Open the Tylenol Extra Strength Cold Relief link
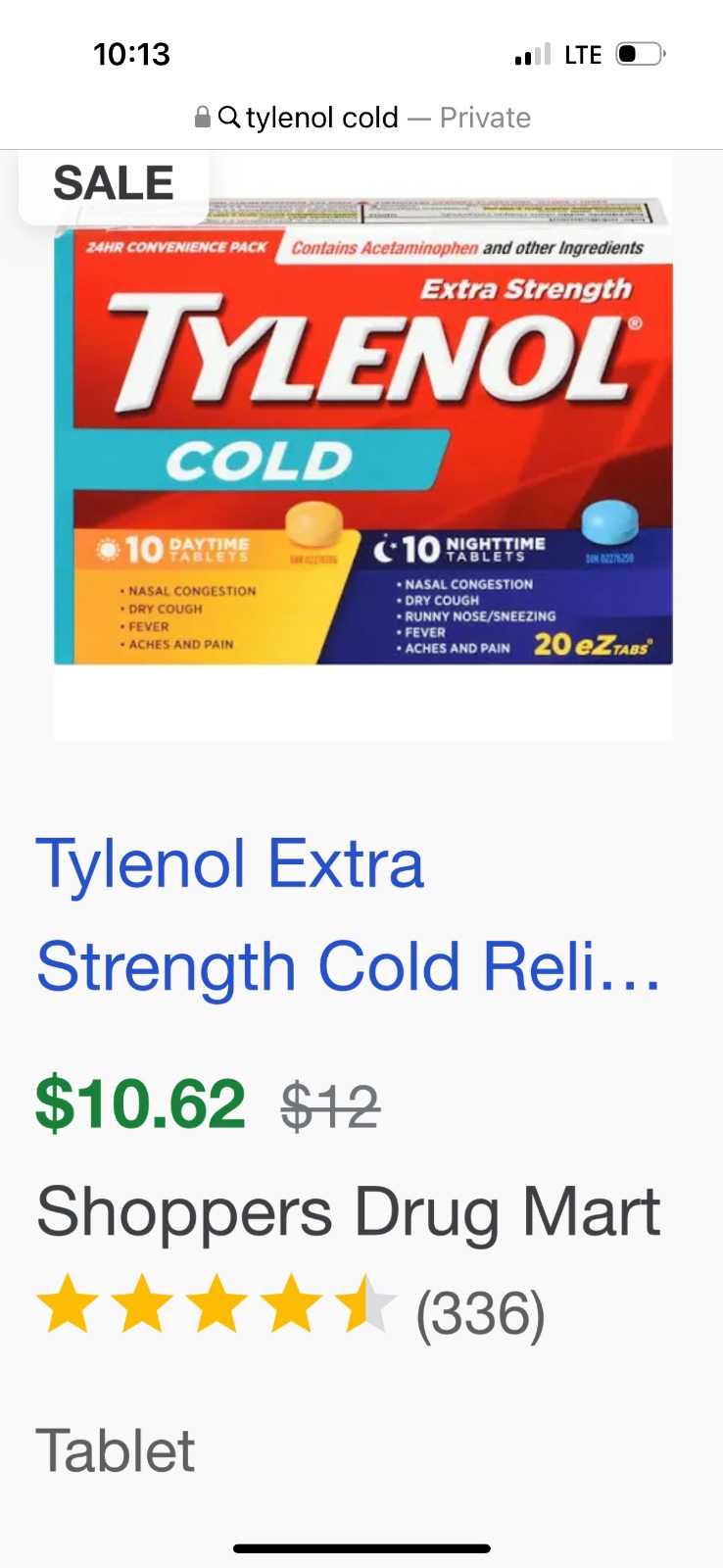The width and height of the screenshot is (723, 1568). [348, 914]
